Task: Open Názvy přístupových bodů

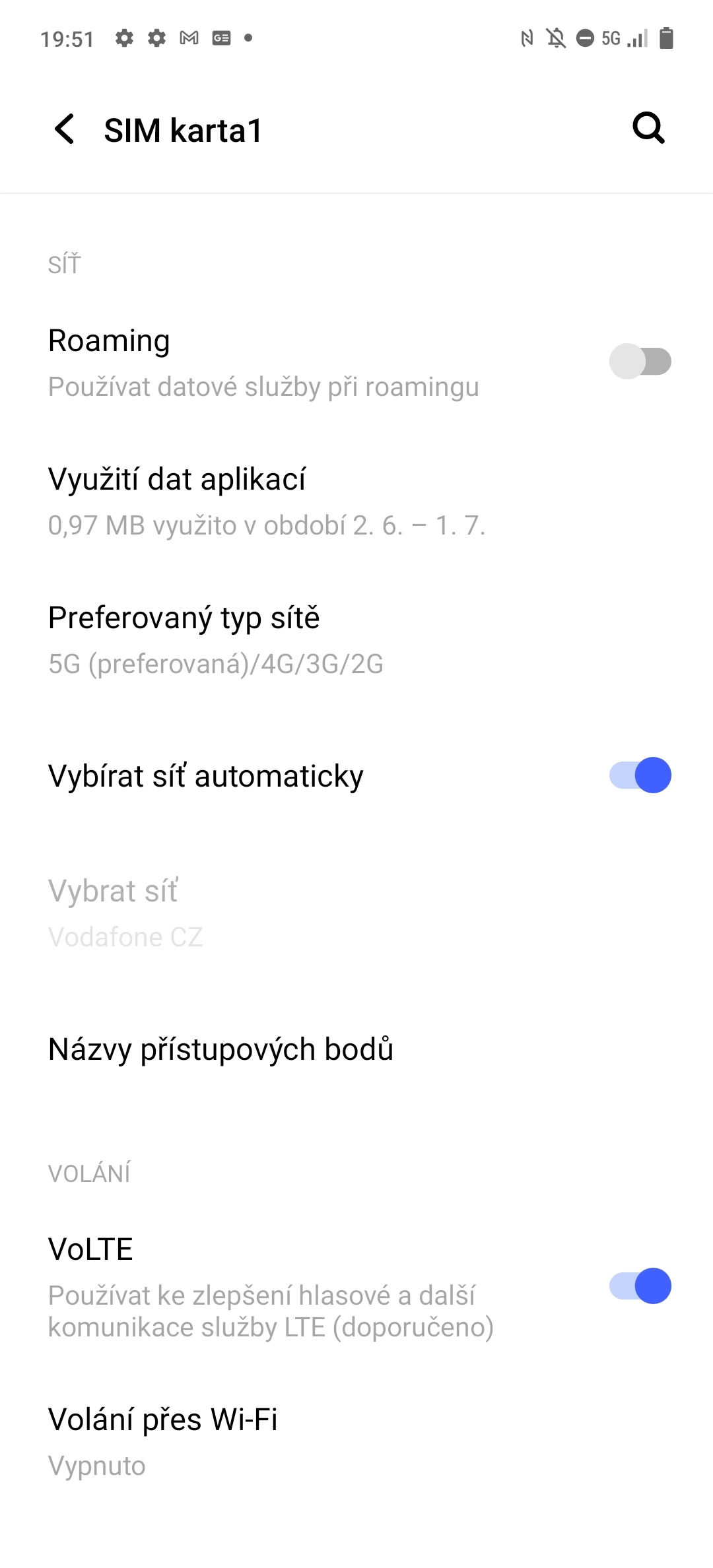Action: [x=221, y=1049]
